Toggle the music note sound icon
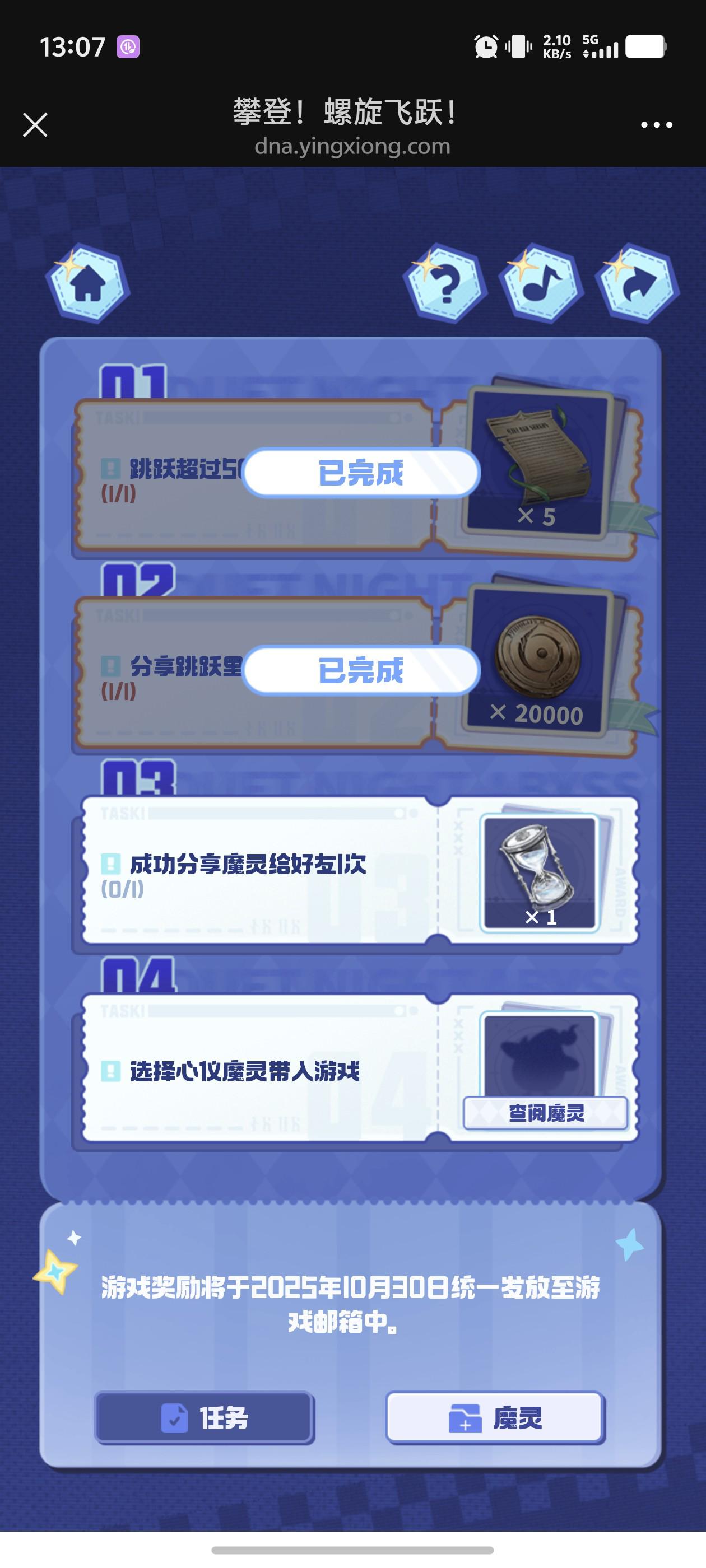This screenshot has height=1568, width=706. point(541,284)
